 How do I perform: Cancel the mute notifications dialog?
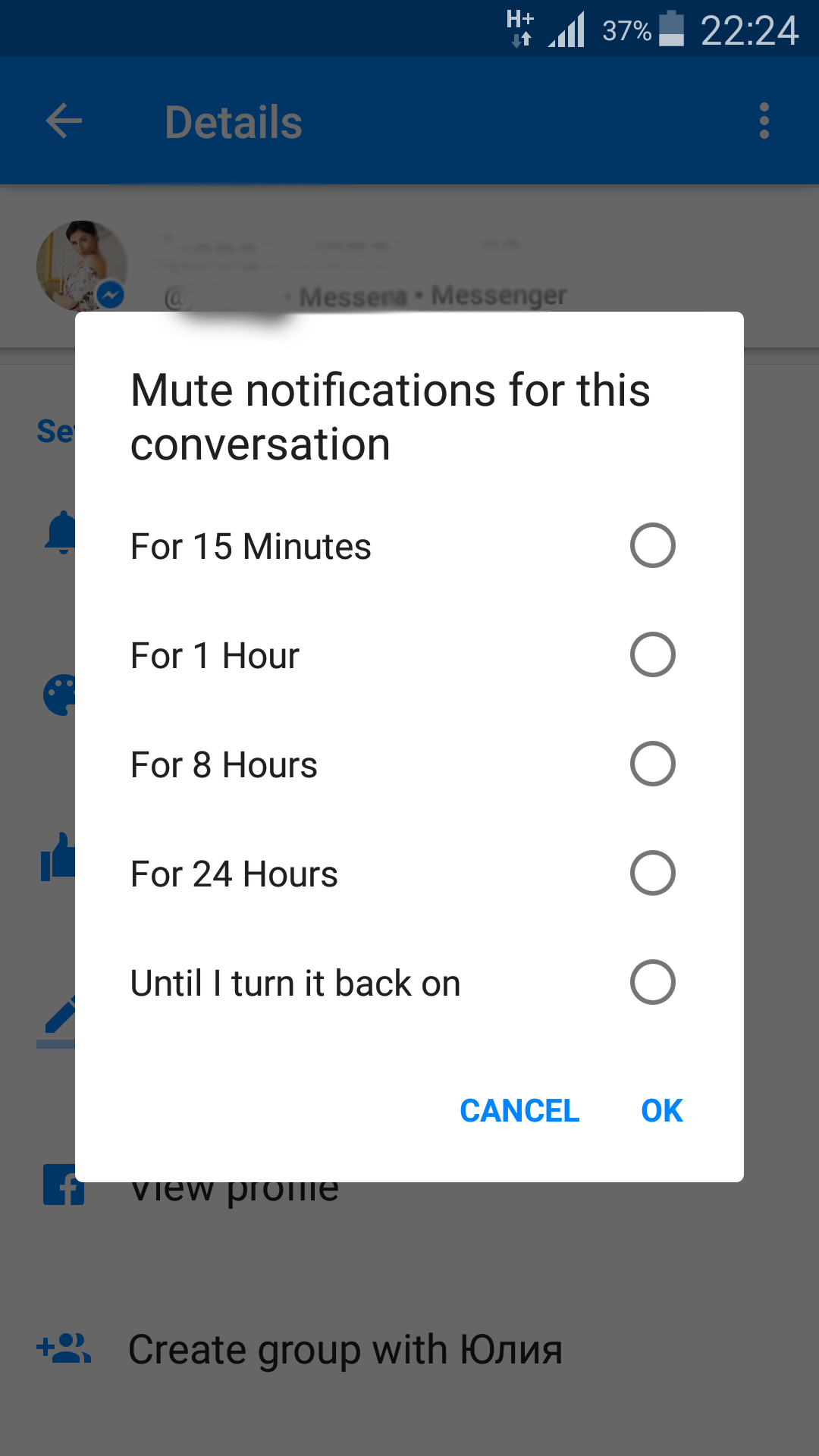[x=519, y=1111]
